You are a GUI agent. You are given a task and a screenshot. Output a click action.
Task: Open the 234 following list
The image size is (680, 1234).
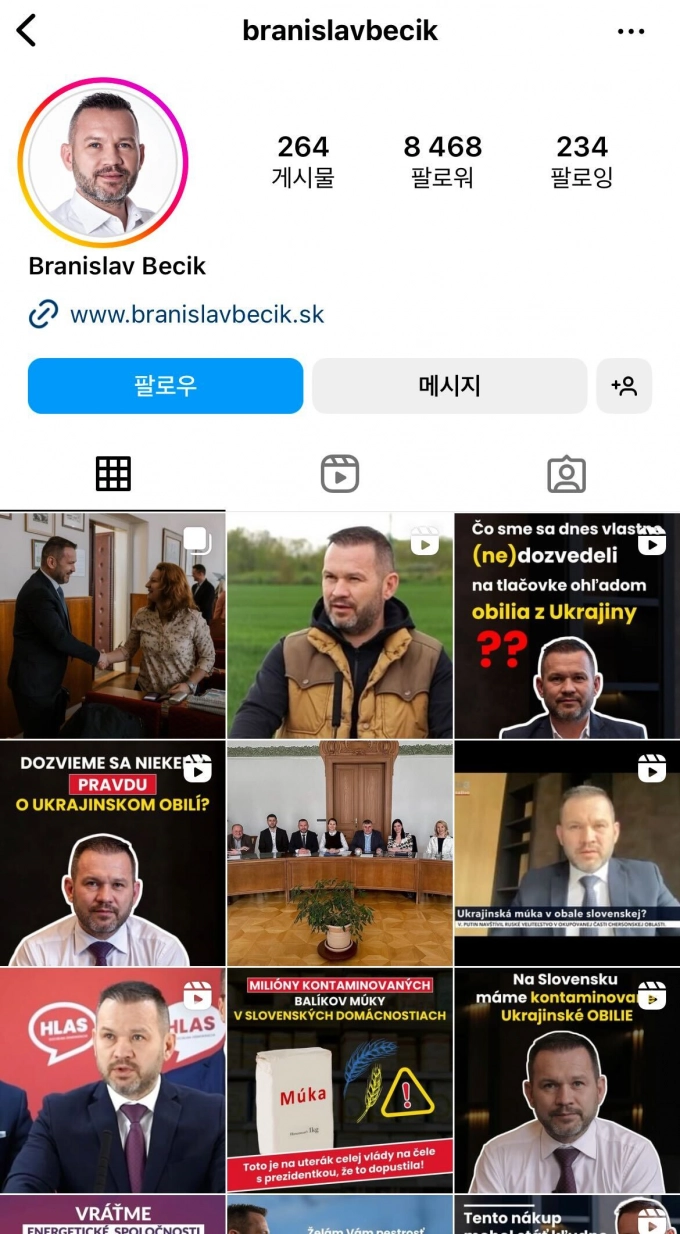[x=582, y=161]
